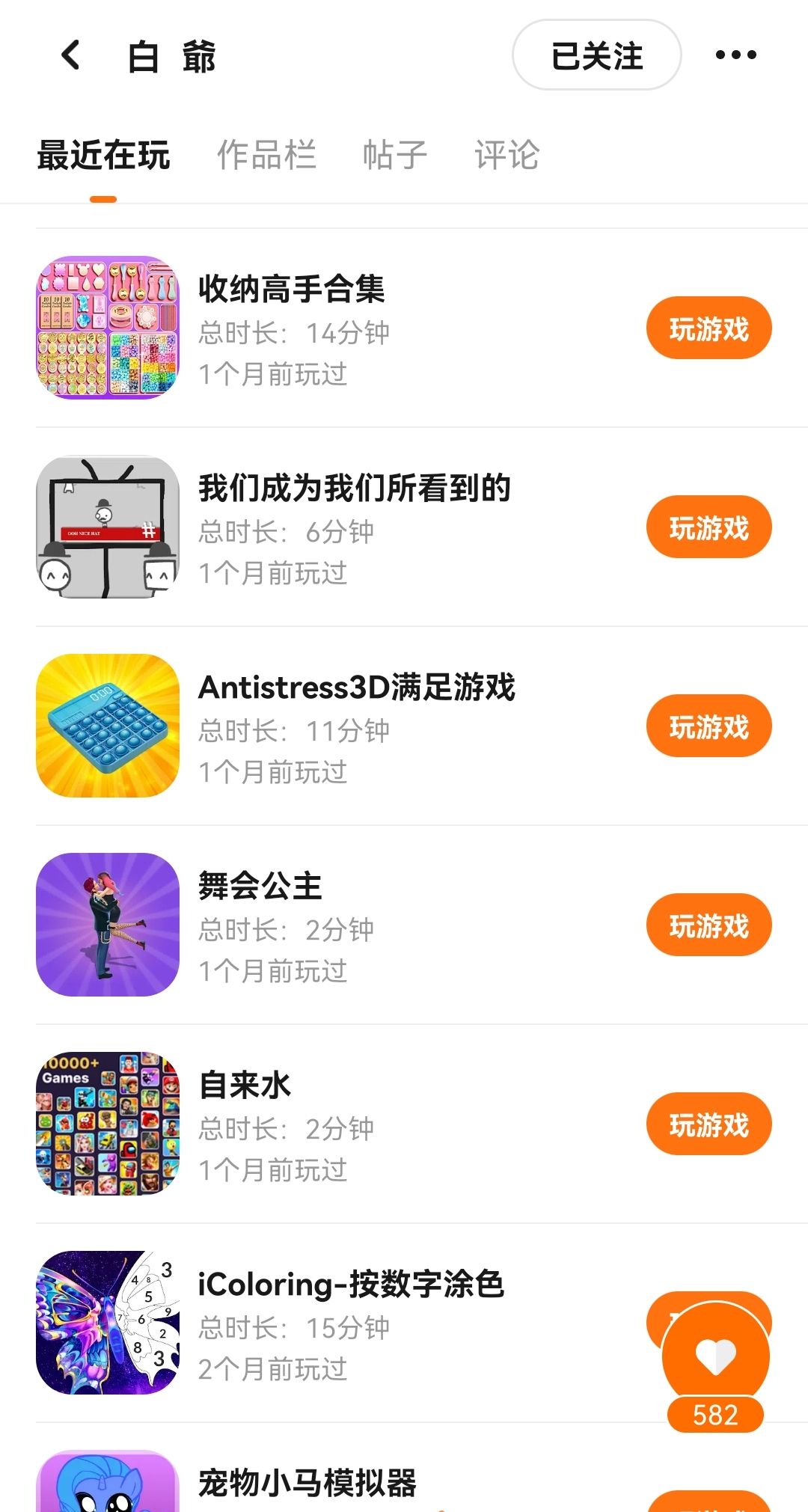Open the three-dot overflow menu
The width and height of the screenshot is (808, 1512).
pyautogui.click(x=735, y=55)
